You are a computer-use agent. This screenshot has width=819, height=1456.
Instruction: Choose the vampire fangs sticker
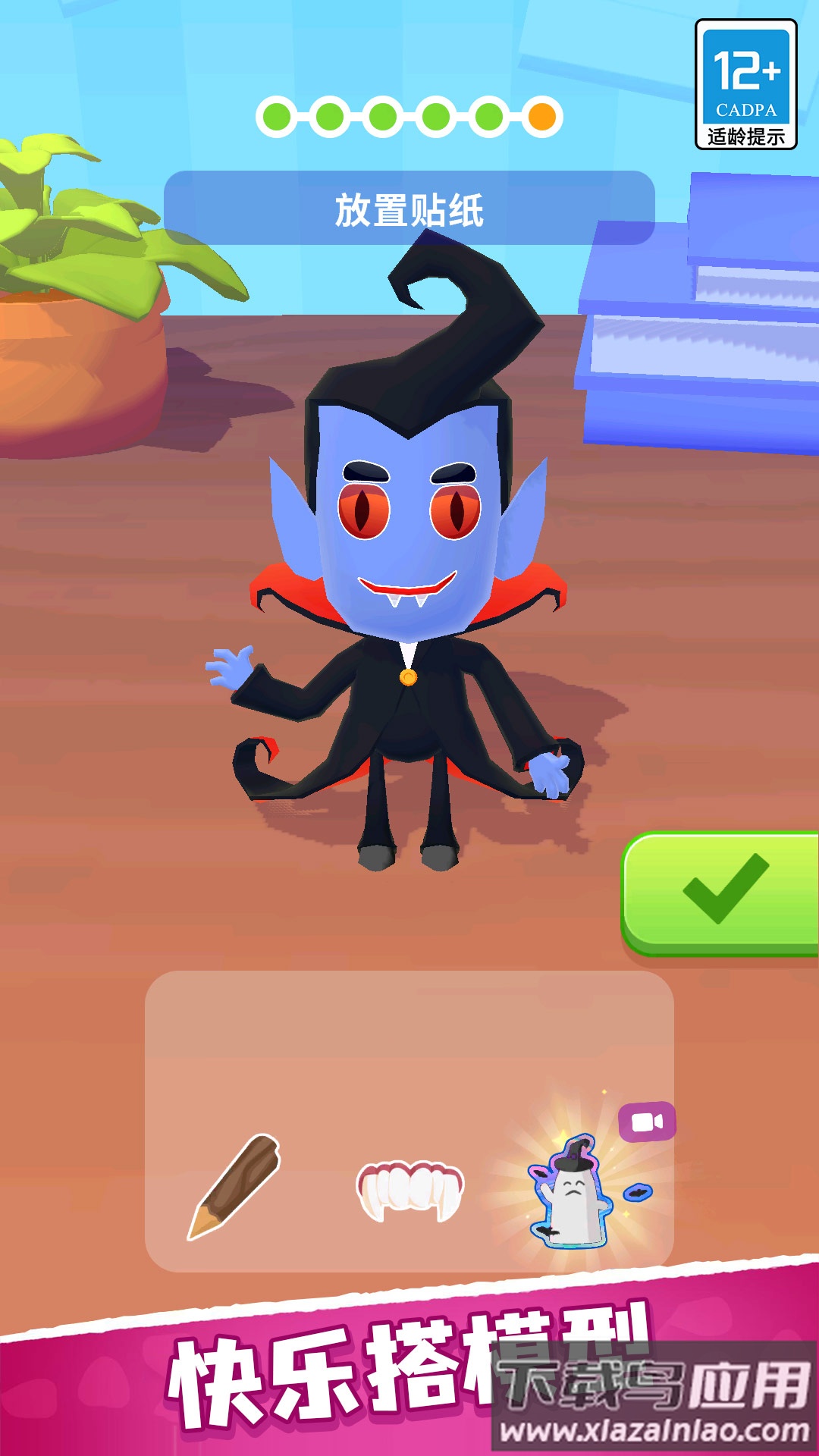(409, 1191)
